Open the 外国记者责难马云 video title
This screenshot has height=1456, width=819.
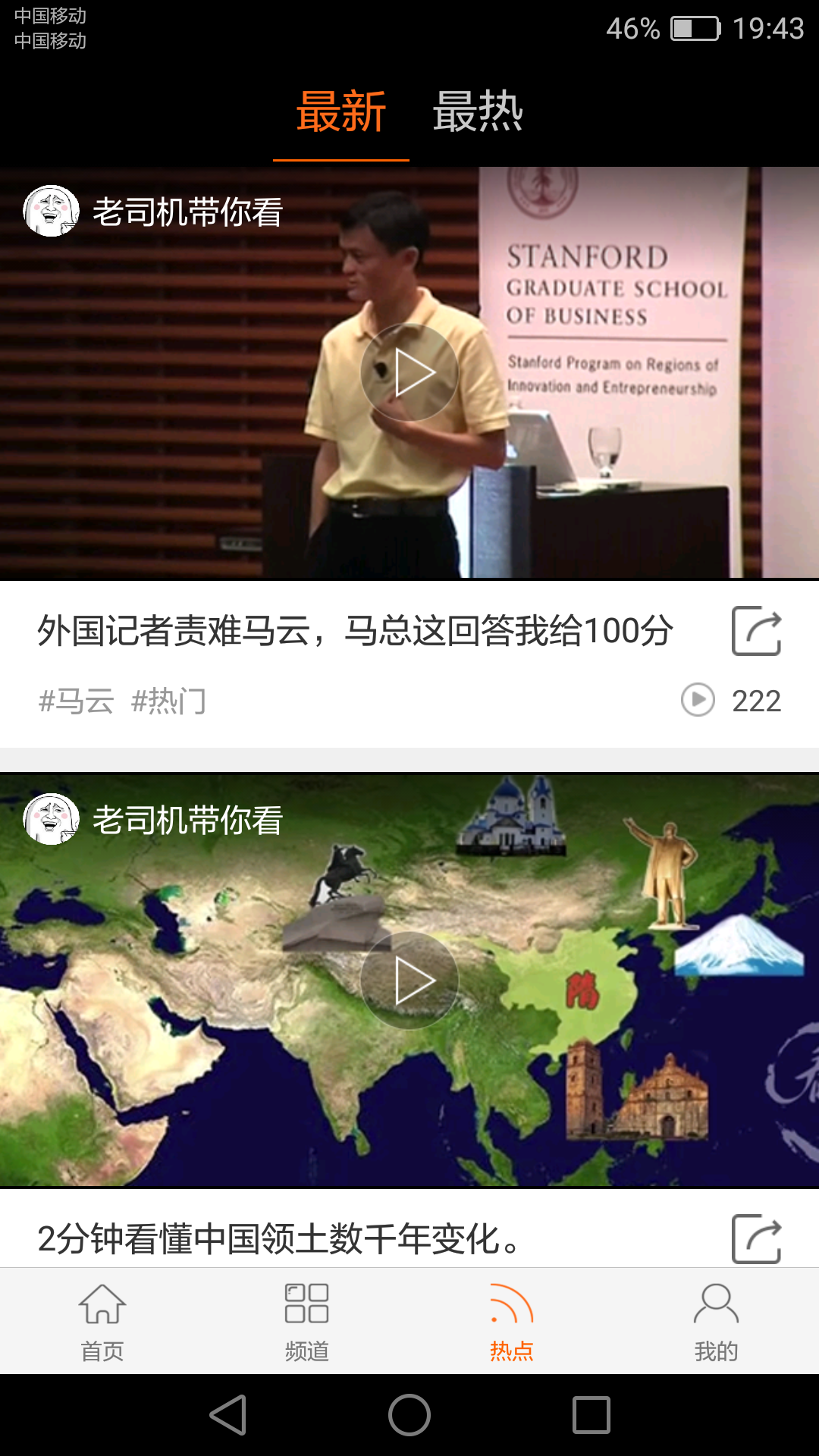coord(355,631)
